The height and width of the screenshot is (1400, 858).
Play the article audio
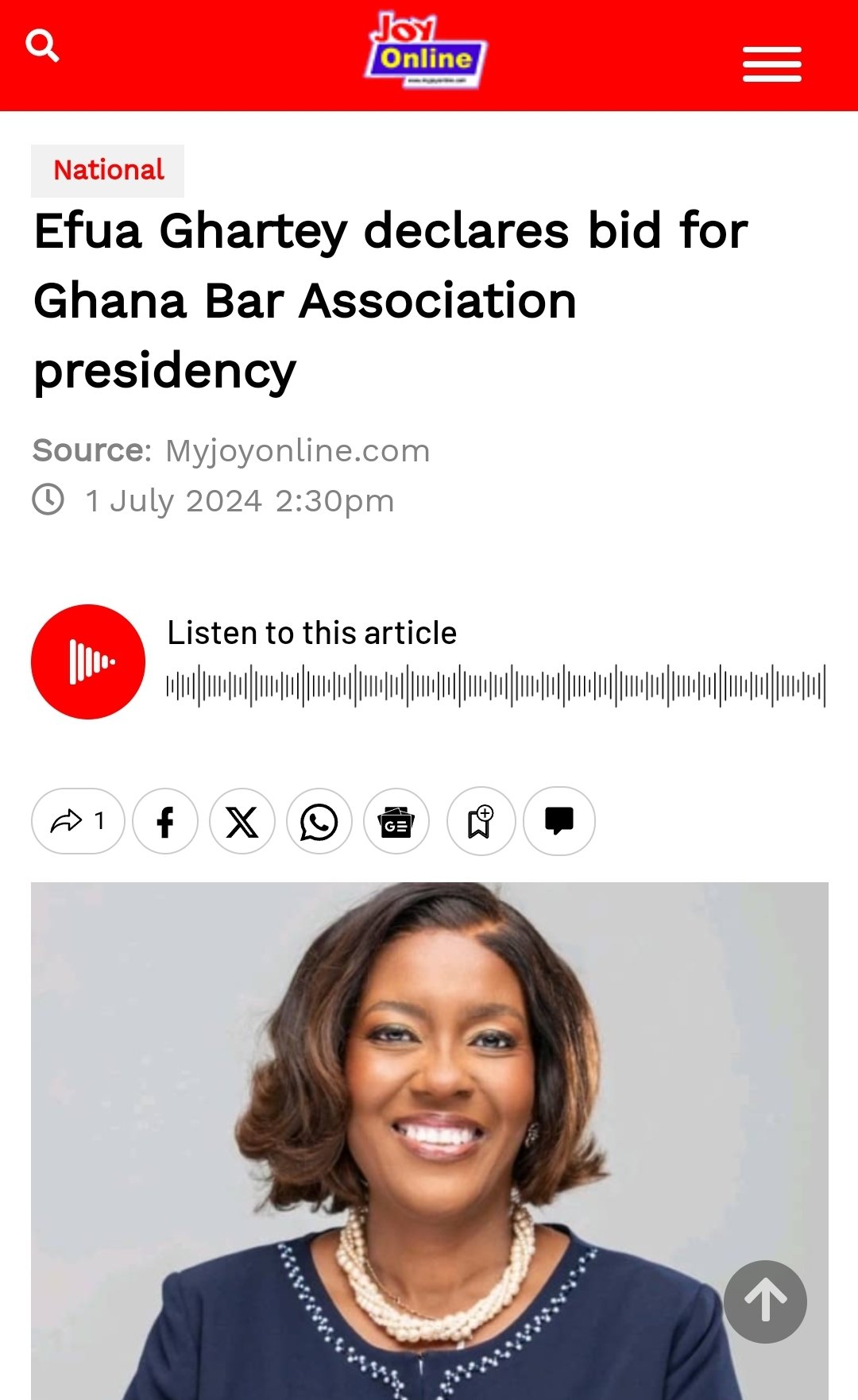[x=88, y=661]
